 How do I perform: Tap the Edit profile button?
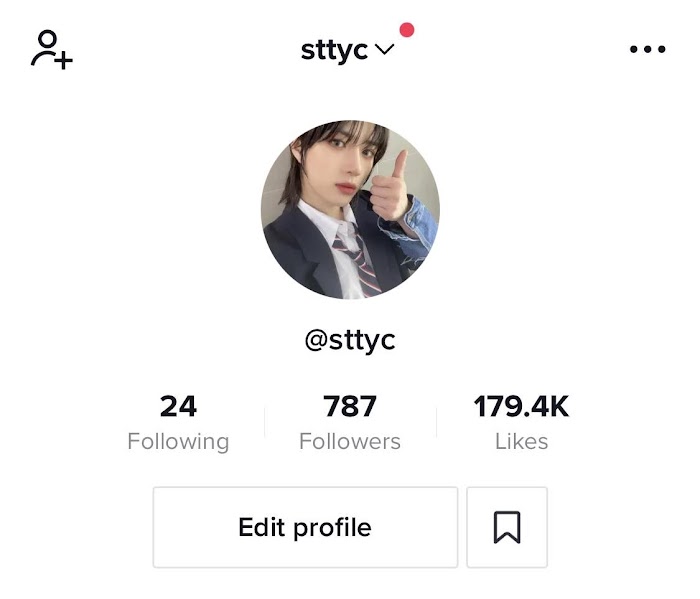click(305, 527)
